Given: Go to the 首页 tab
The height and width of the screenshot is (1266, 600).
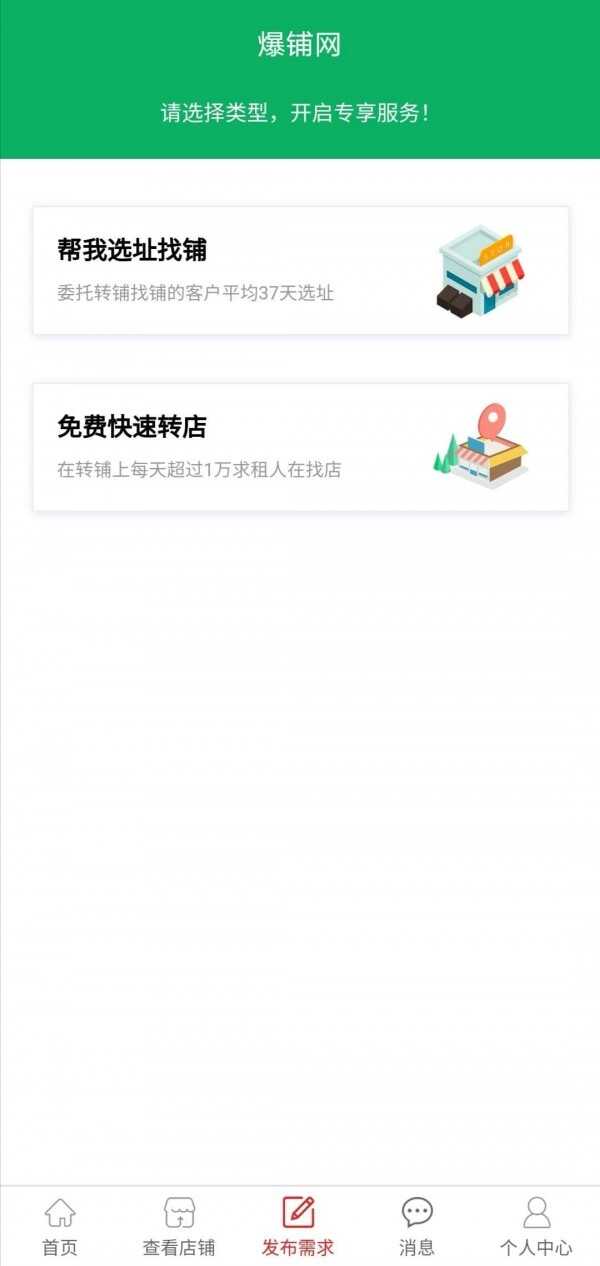Looking at the screenshot, I should click(x=60, y=1226).
